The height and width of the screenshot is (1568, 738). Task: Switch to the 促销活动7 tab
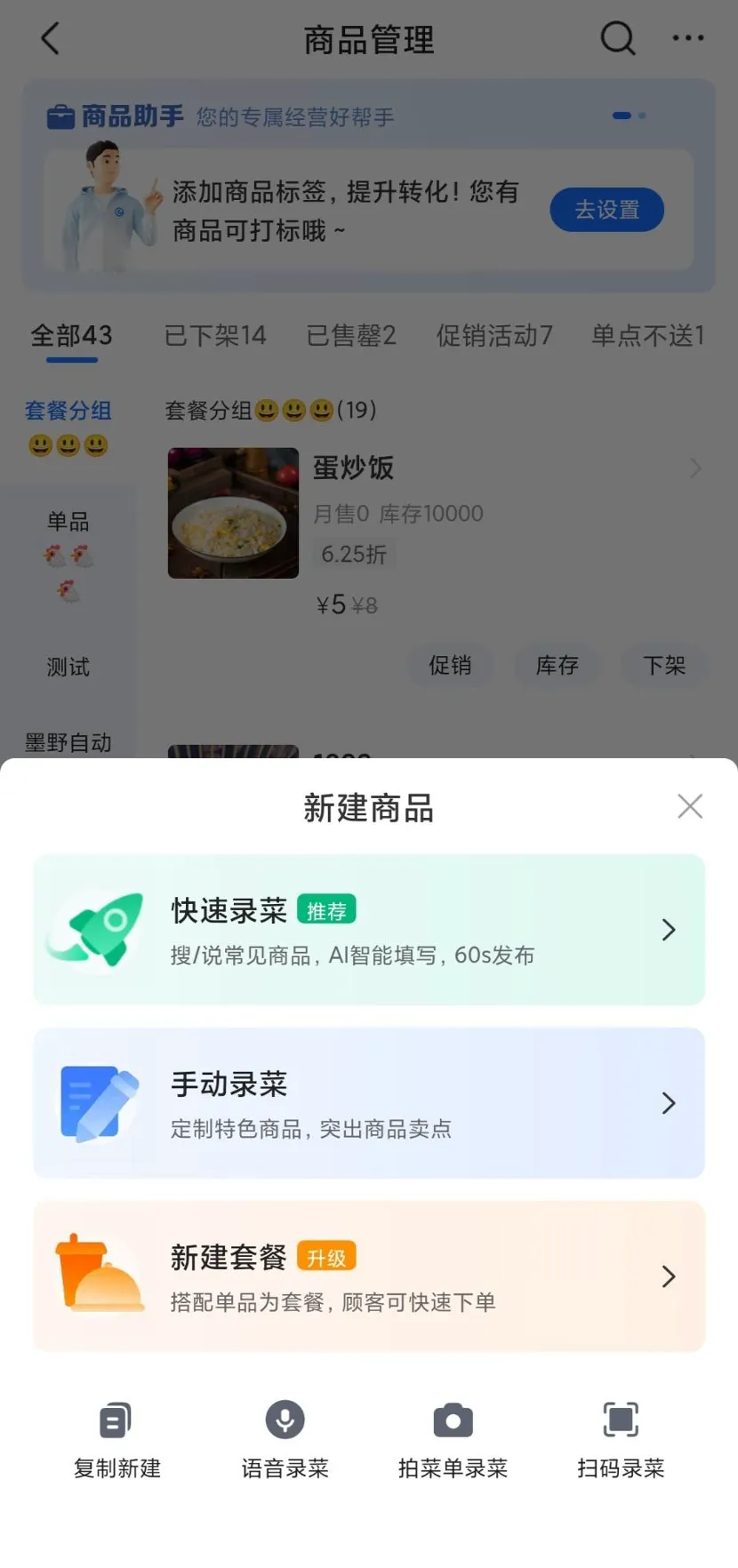coord(494,335)
